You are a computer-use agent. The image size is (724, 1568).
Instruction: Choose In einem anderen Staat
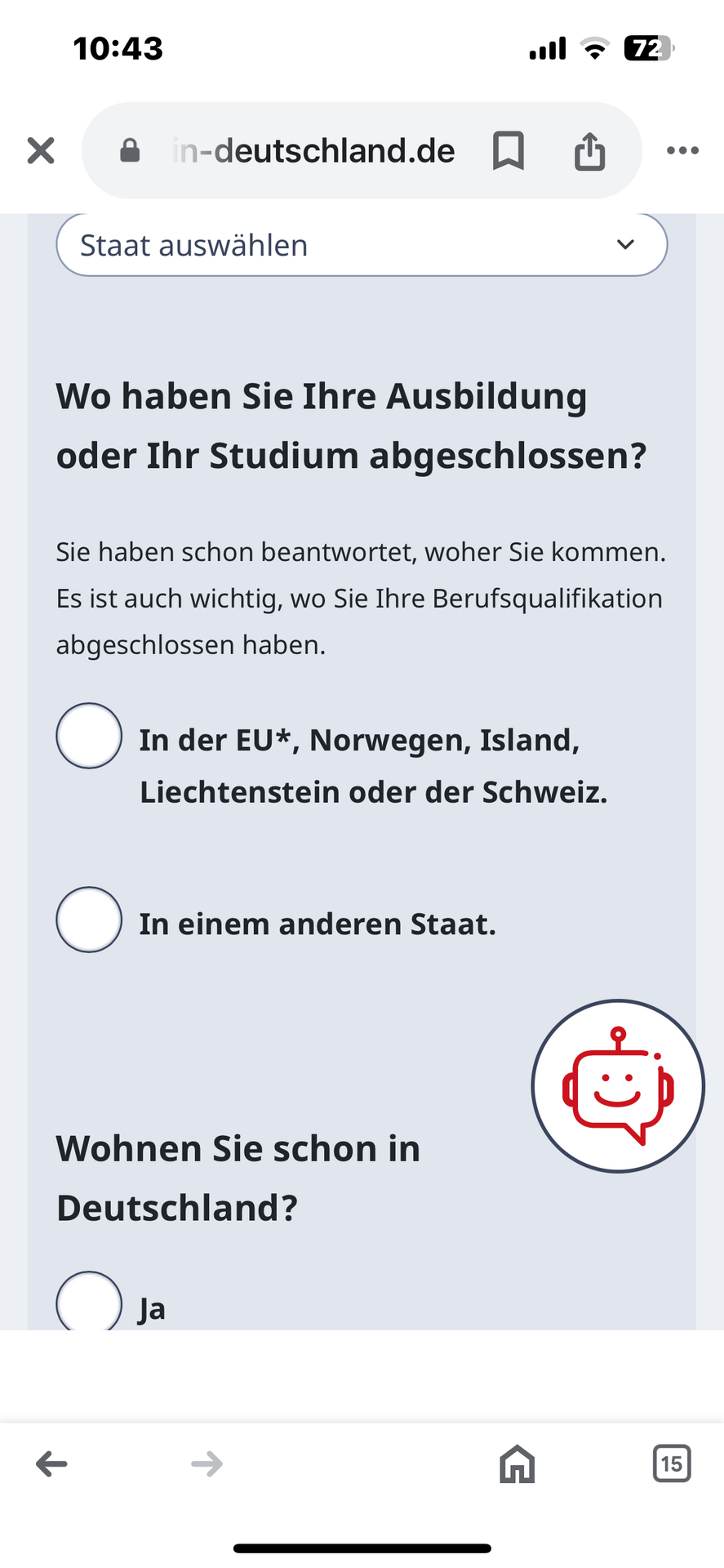90,920
